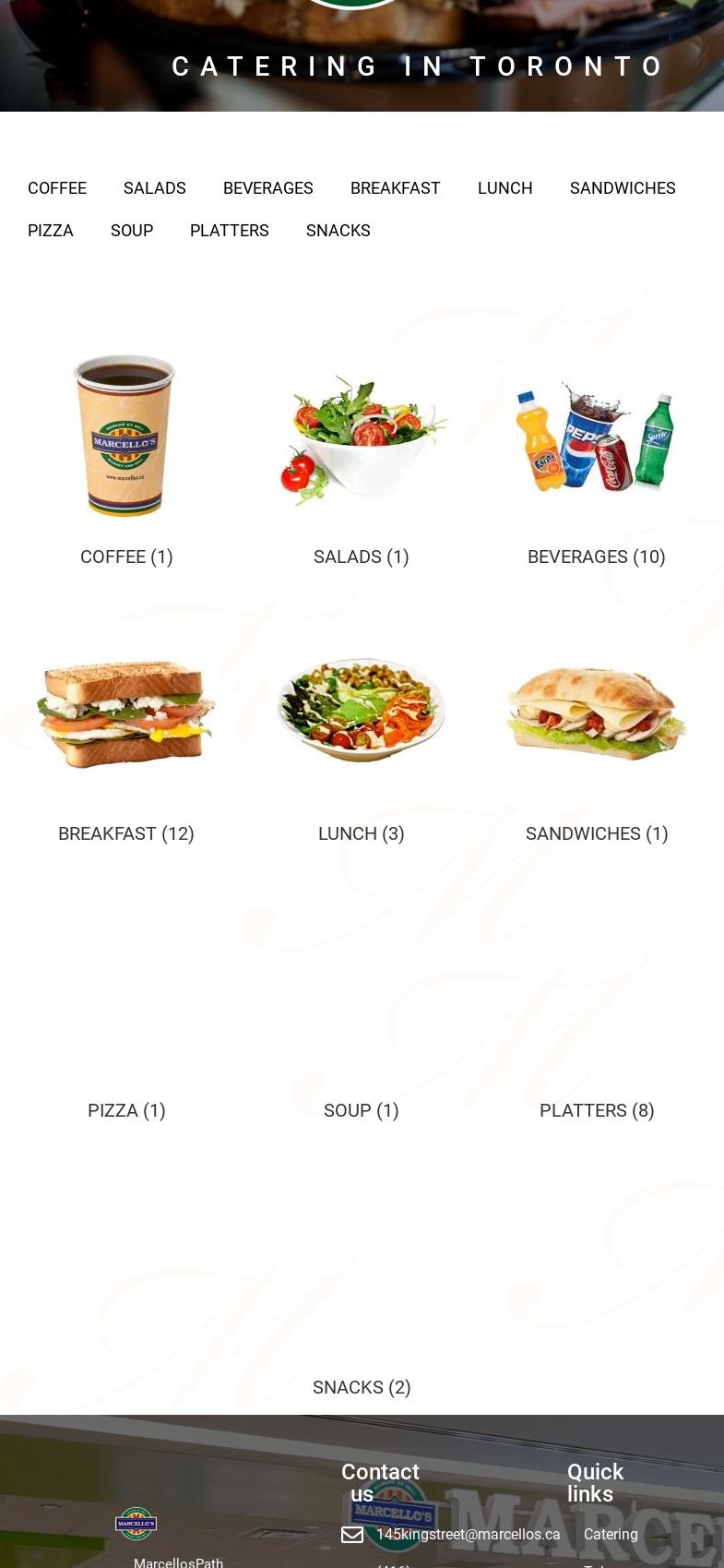Open the Snacks (2) category
The height and width of the screenshot is (1568, 724).
click(x=362, y=1387)
